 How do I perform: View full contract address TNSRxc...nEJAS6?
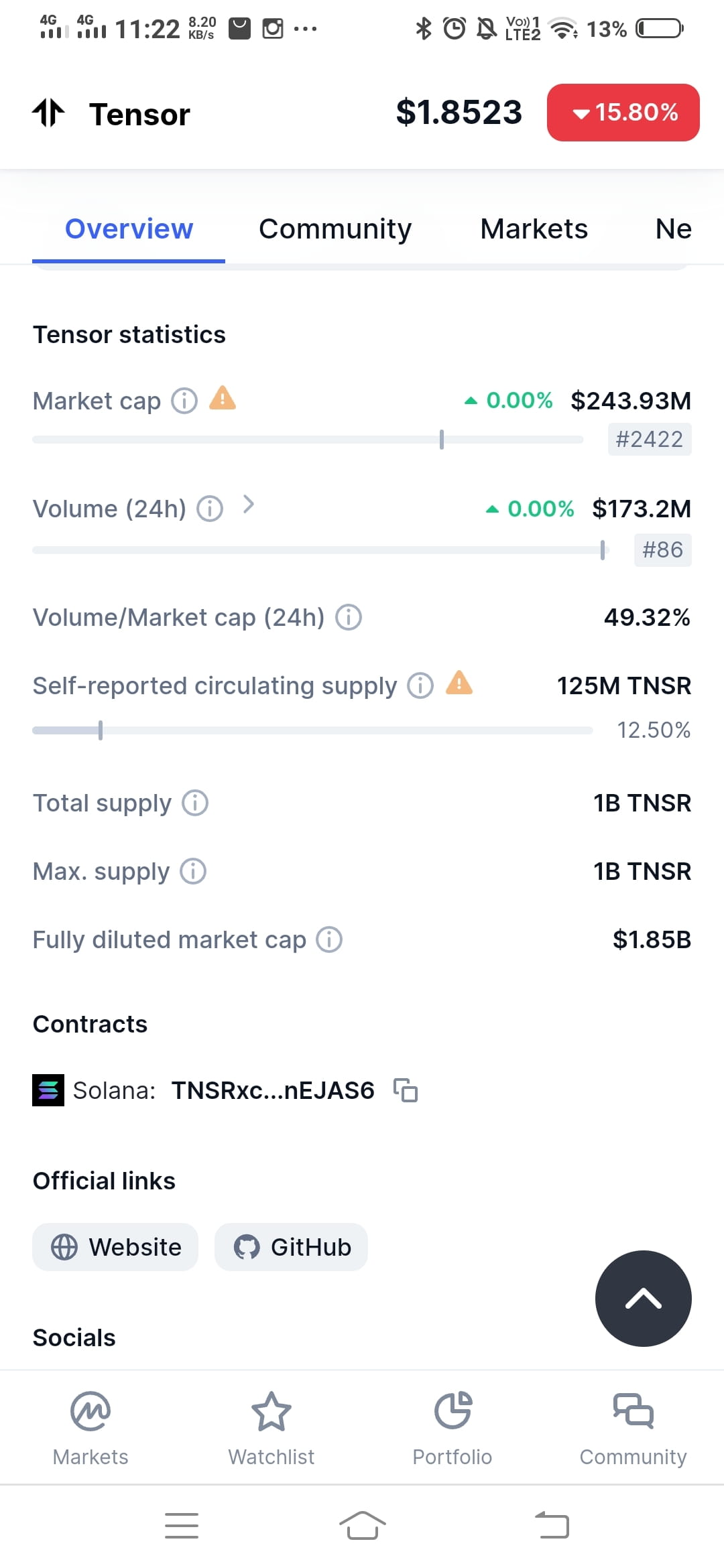click(x=271, y=1088)
